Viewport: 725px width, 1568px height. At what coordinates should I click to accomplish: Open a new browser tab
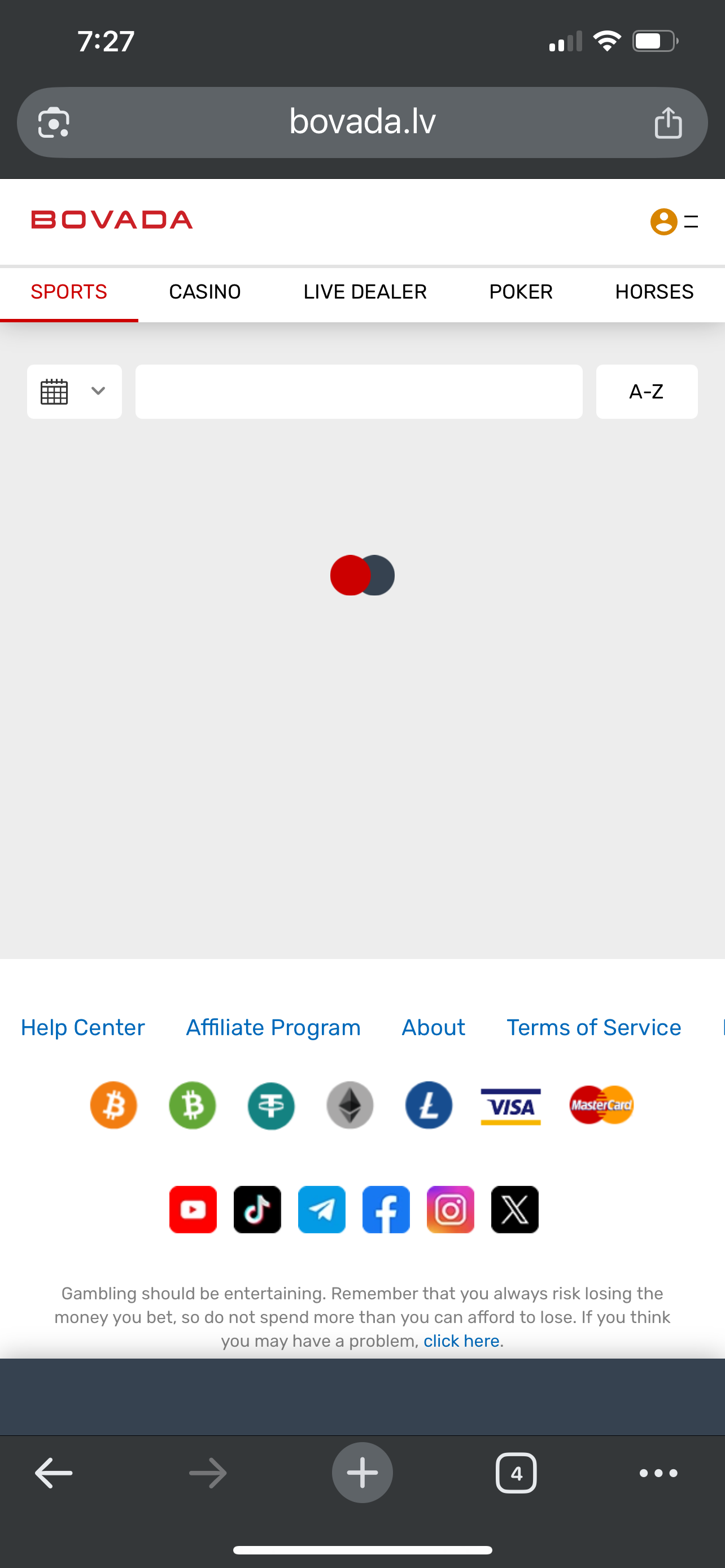(x=362, y=1473)
